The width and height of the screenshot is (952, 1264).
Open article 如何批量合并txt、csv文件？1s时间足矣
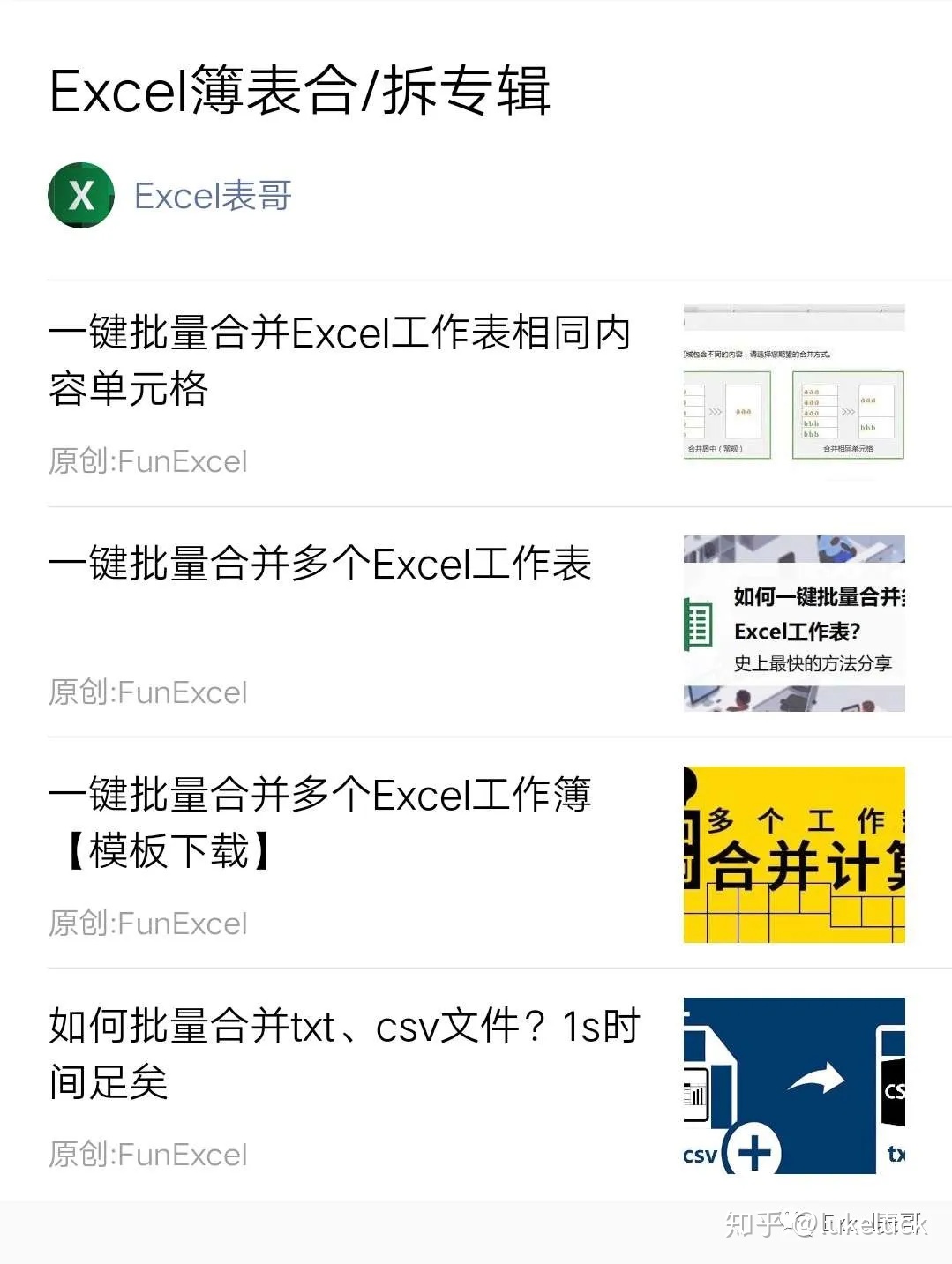[344, 1053]
